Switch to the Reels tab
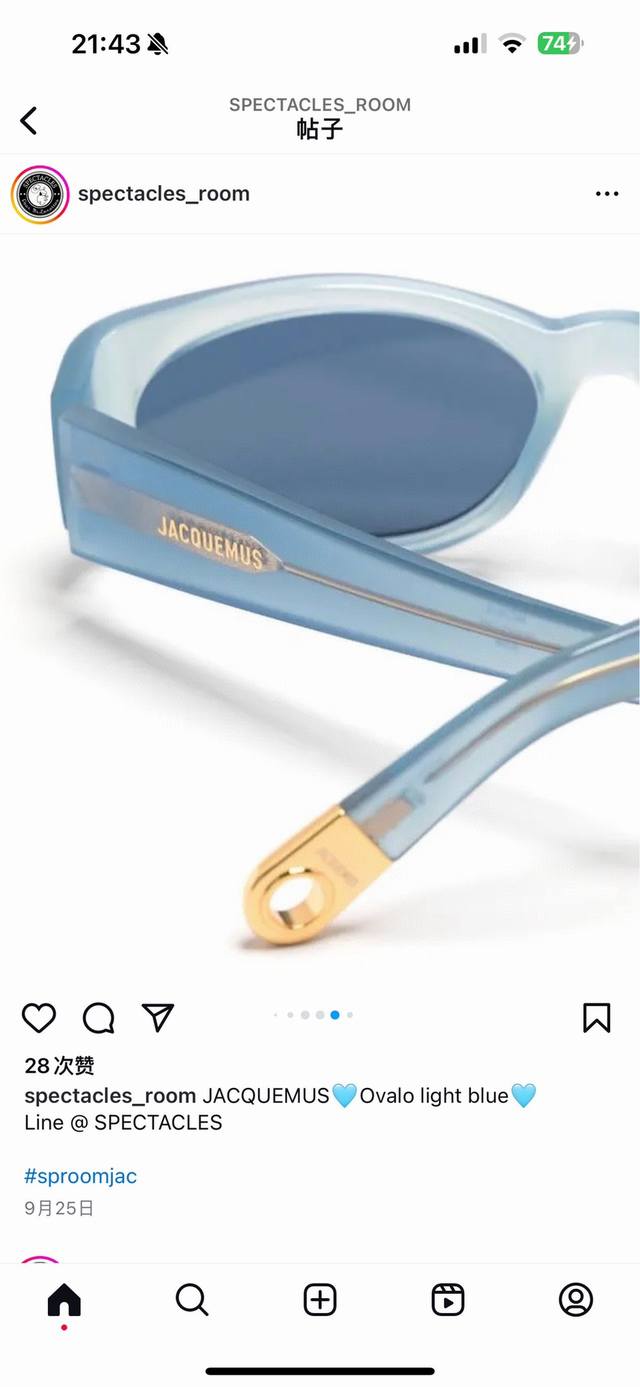This screenshot has width=640, height=1387. tap(448, 1300)
